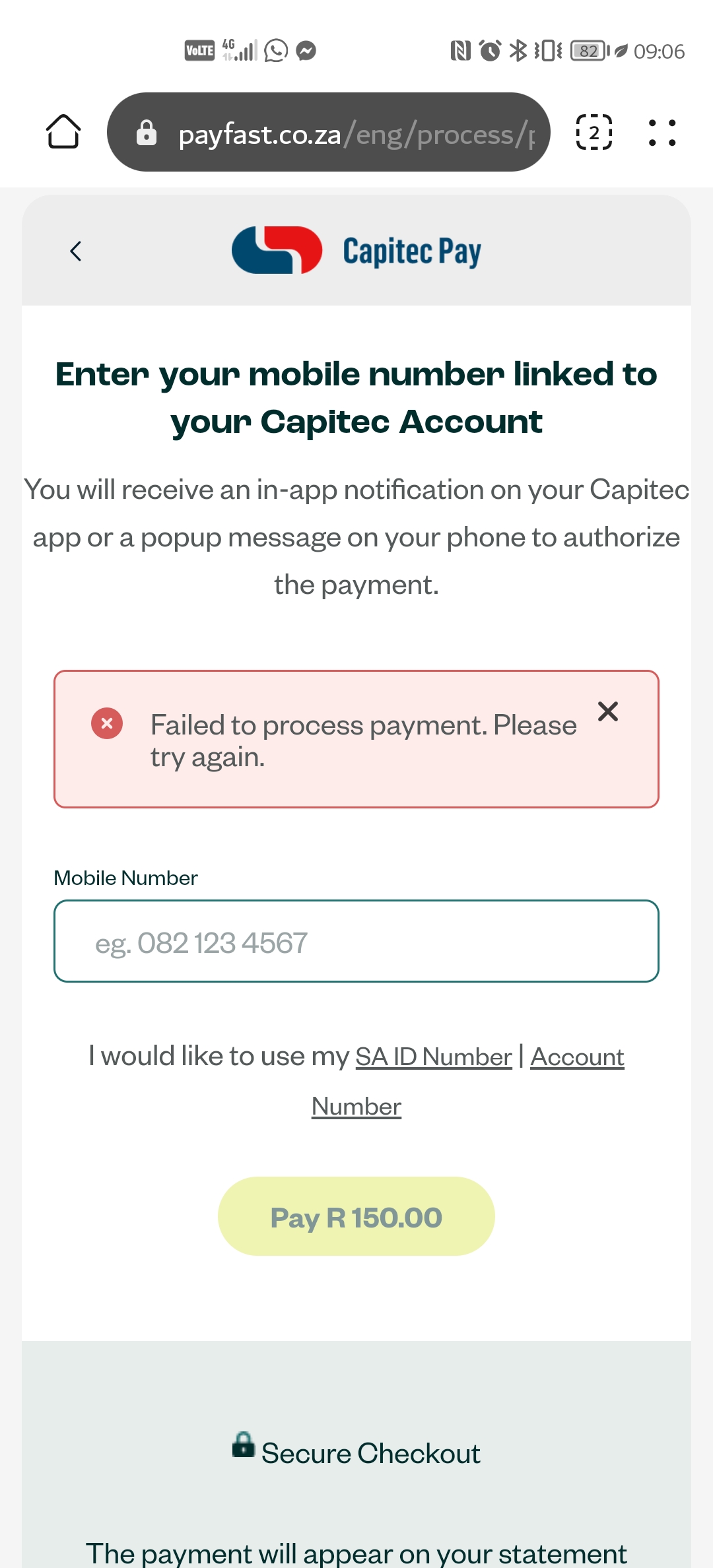Use SA ID Number instead
The image size is (713, 1568).
433,1057
